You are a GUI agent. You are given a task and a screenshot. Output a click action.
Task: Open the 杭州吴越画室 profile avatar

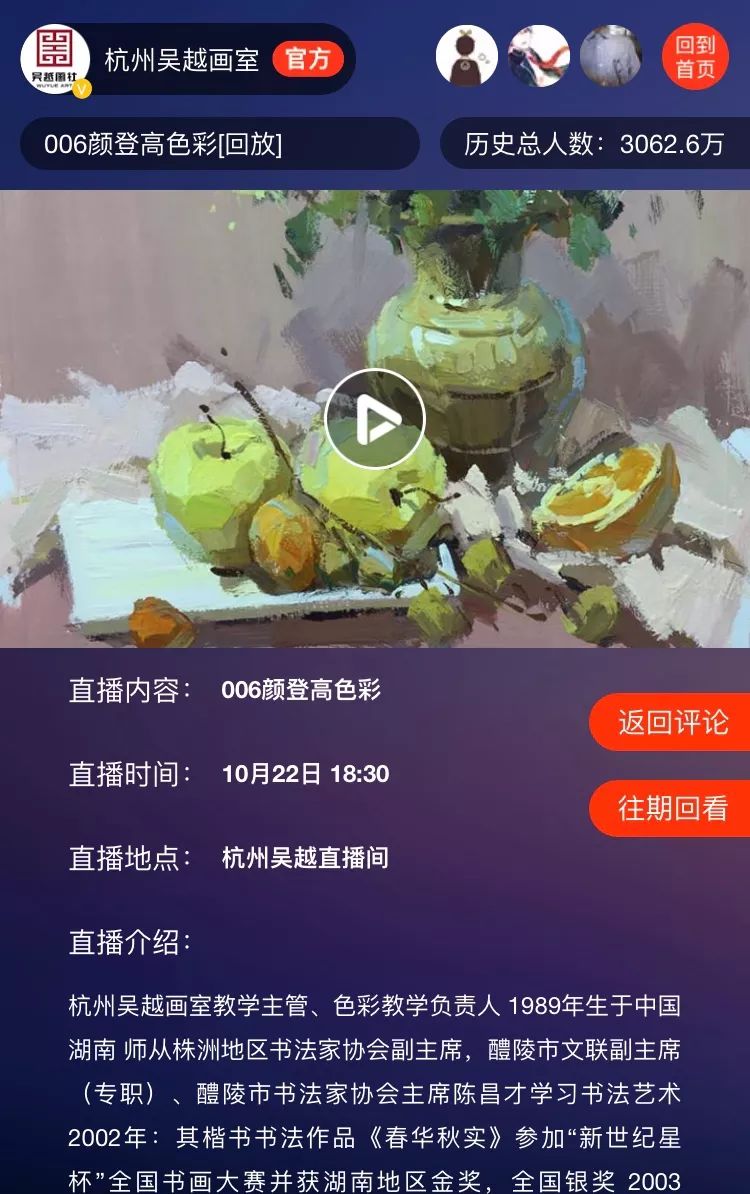pyautogui.click(x=55, y=59)
